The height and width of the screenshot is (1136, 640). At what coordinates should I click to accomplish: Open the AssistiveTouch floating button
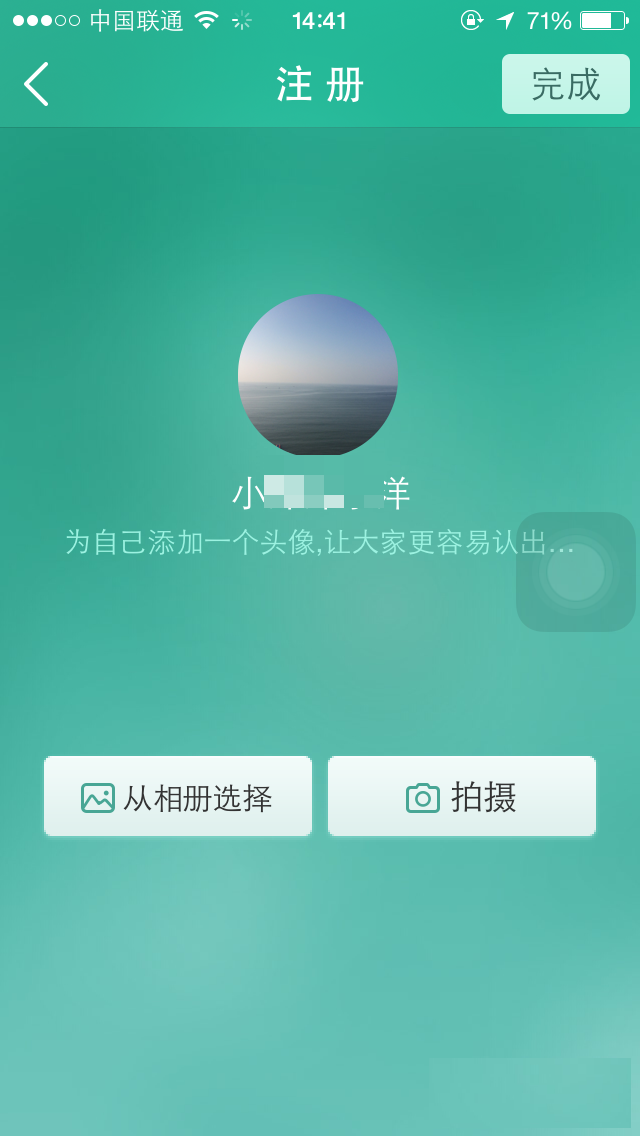point(576,572)
